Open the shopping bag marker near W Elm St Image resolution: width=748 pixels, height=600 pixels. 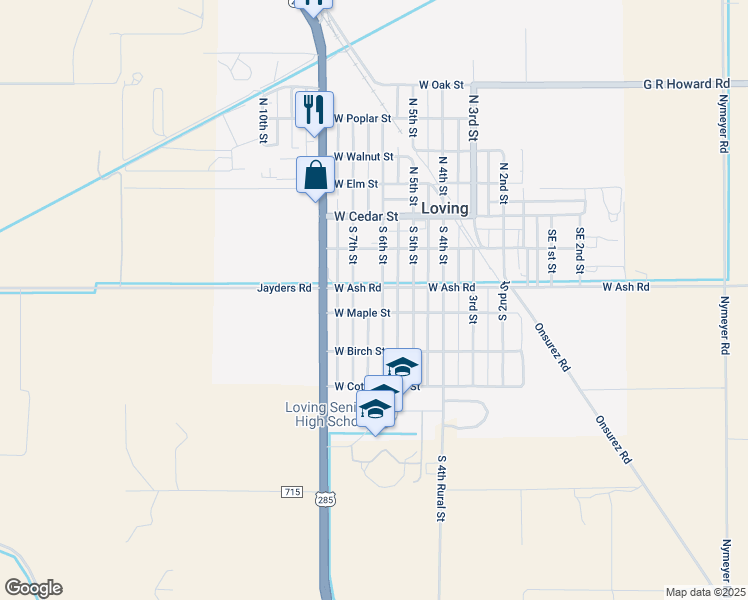pos(315,174)
